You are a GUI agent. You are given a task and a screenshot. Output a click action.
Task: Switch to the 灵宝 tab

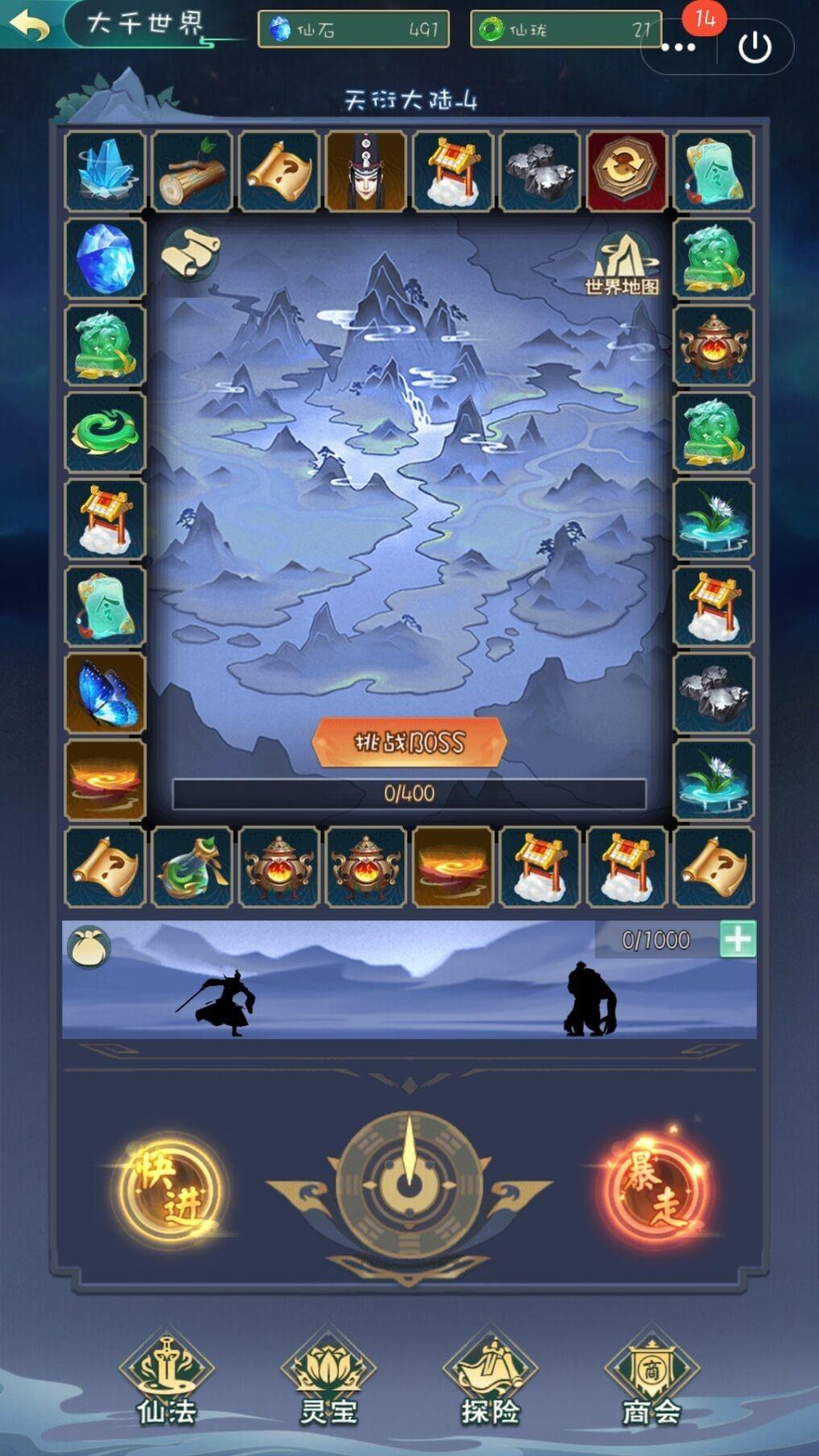point(328,1379)
